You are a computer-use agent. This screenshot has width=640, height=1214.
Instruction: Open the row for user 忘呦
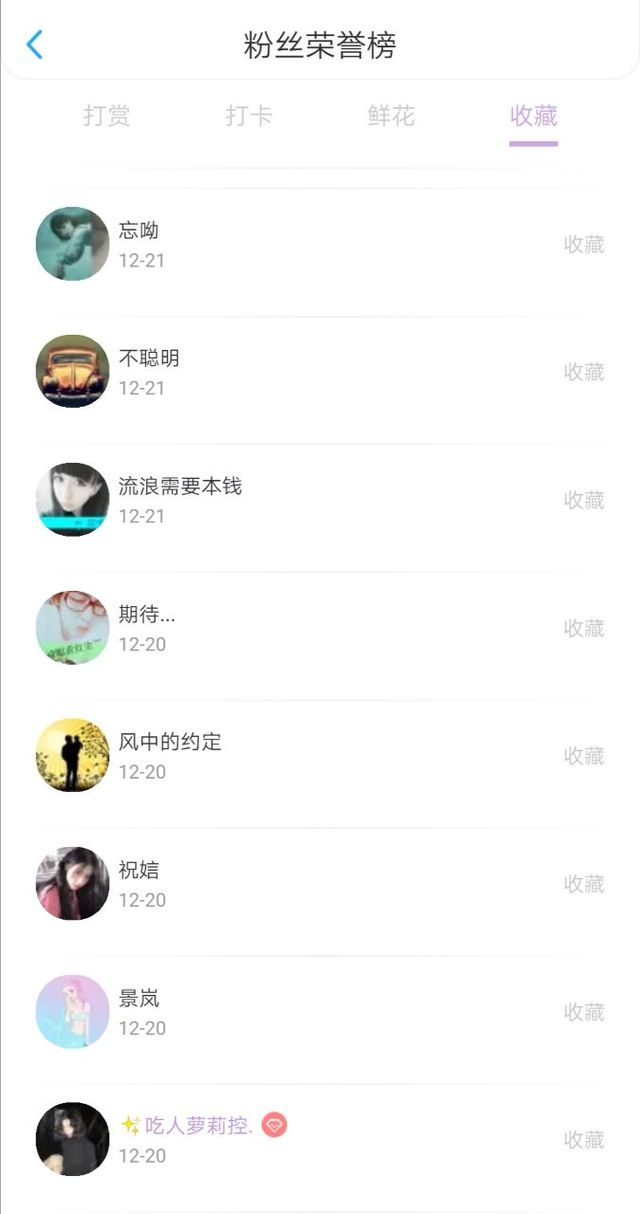(320, 244)
